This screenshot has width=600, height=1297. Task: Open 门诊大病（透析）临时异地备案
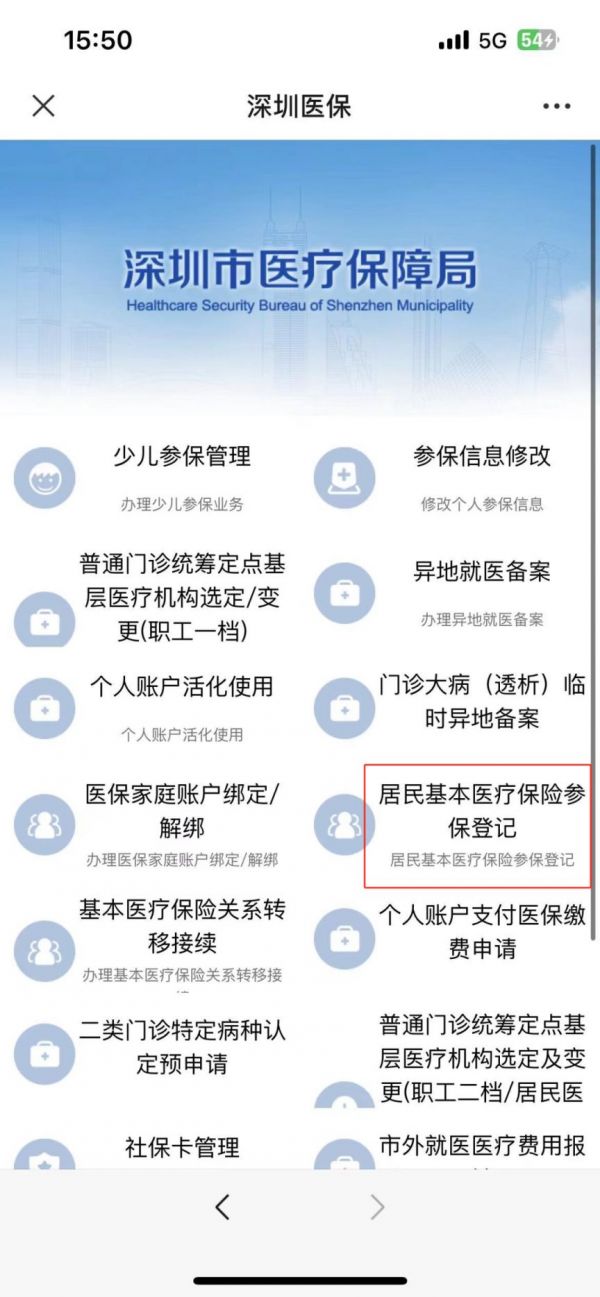coord(481,702)
